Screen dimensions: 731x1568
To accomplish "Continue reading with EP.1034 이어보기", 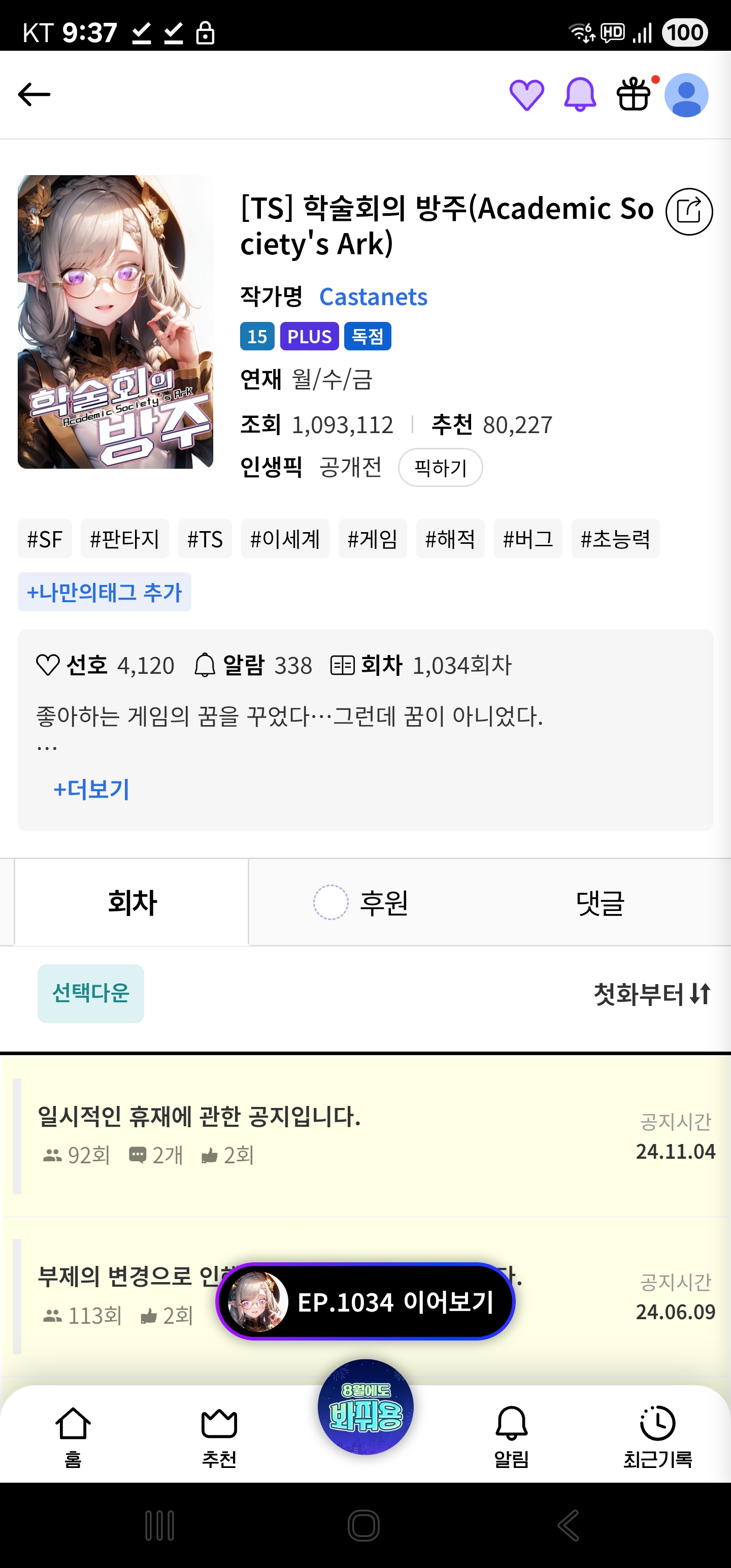I will [365, 1301].
